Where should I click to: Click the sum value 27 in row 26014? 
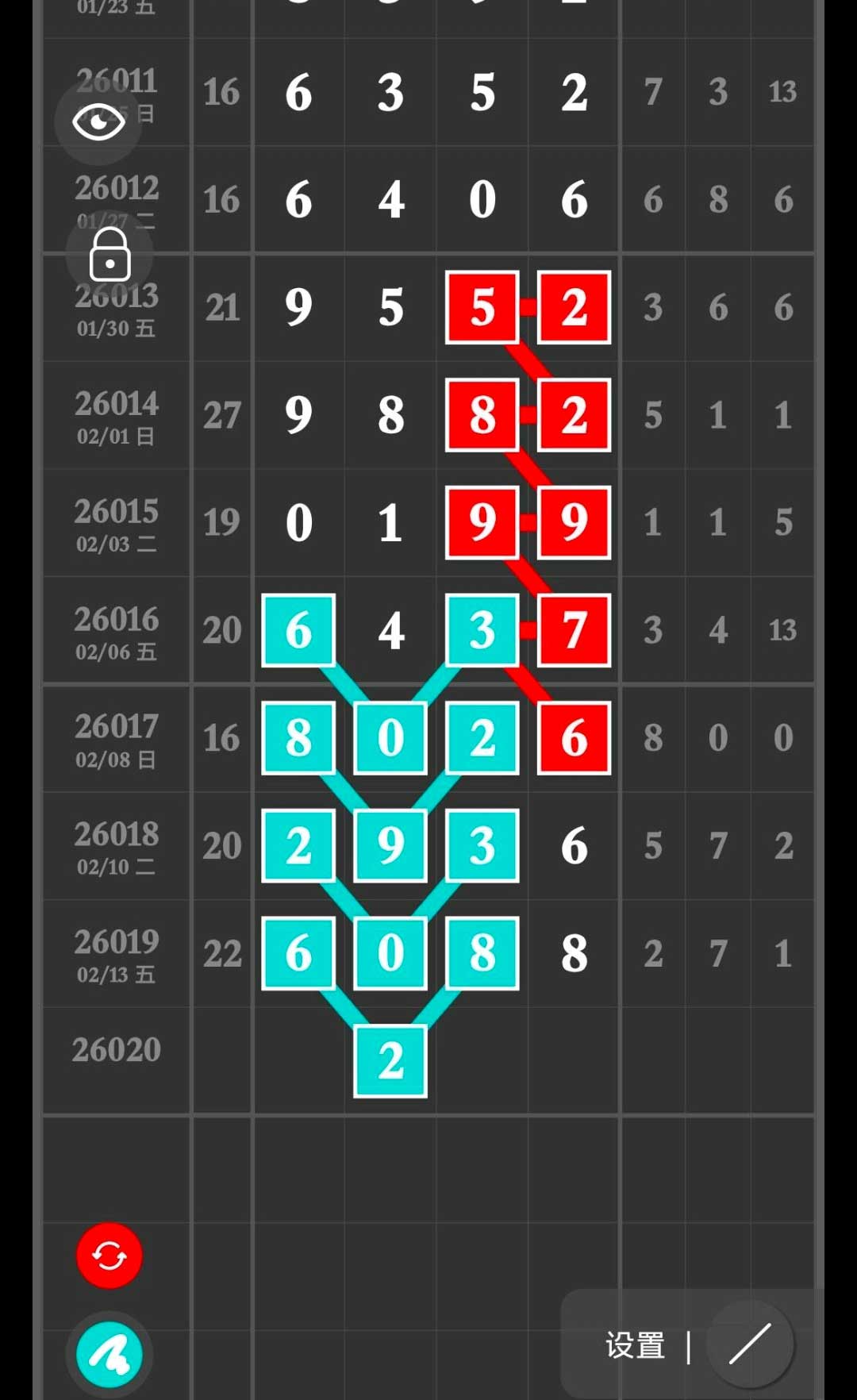coord(223,413)
